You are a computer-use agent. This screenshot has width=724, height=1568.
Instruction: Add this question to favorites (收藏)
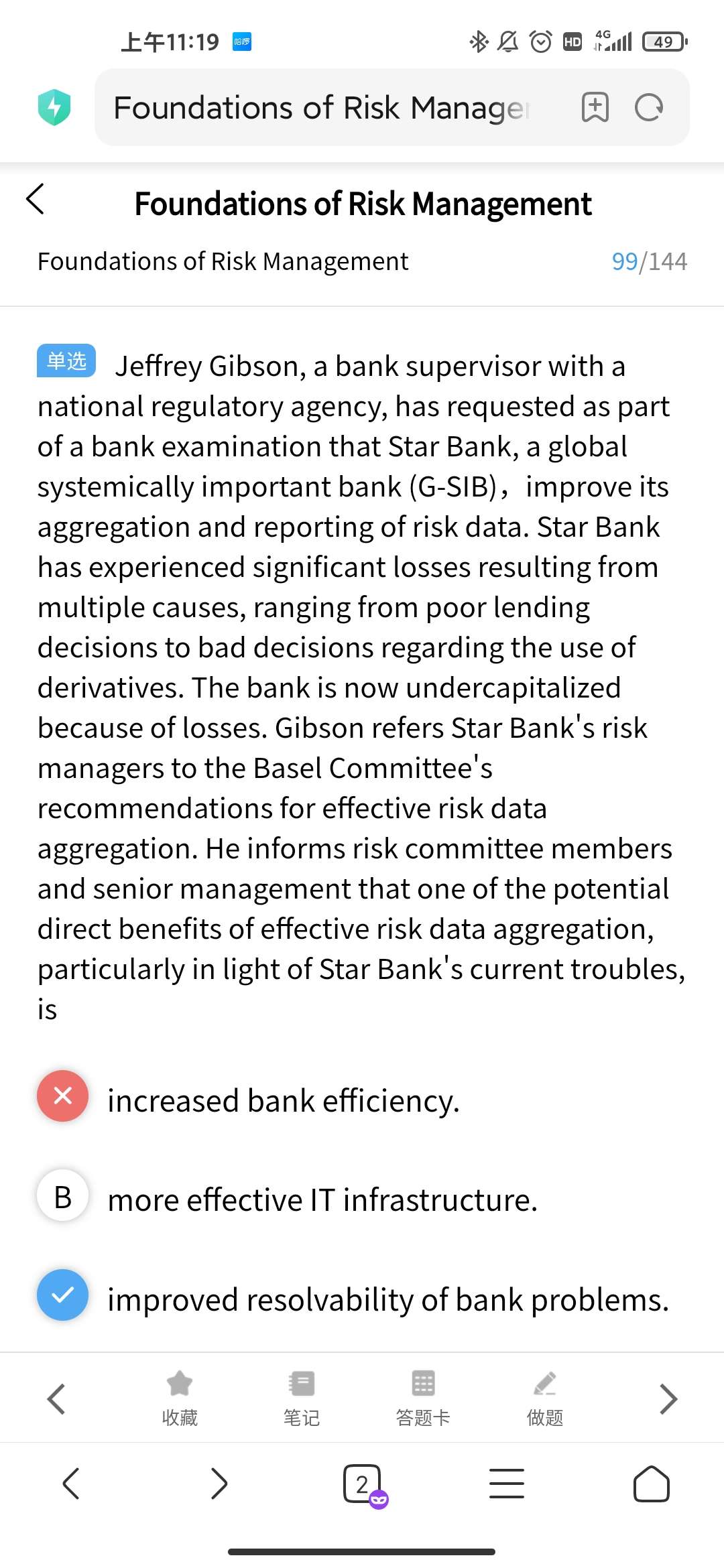click(x=180, y=1397)
